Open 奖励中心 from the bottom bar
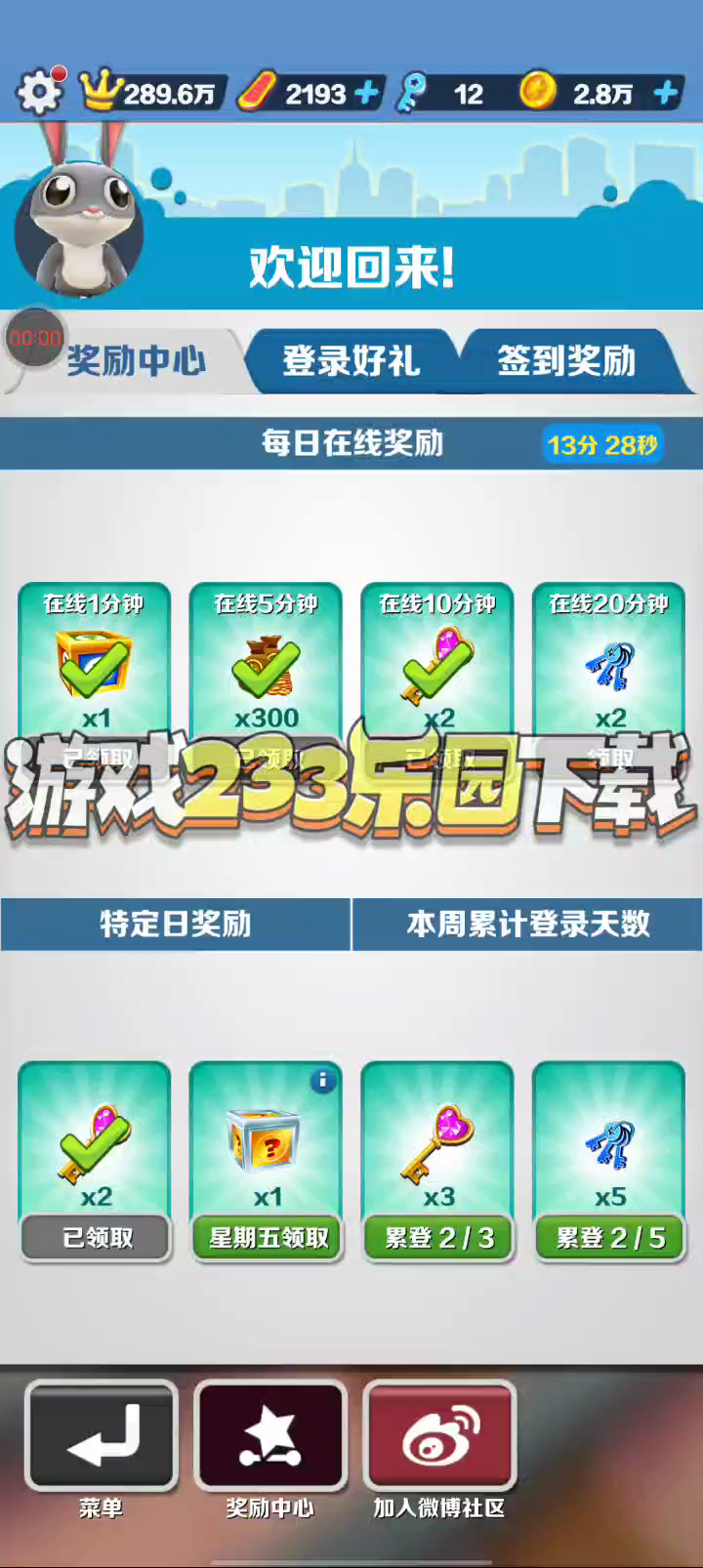703x1568 pixels. tap(270, 1435)
